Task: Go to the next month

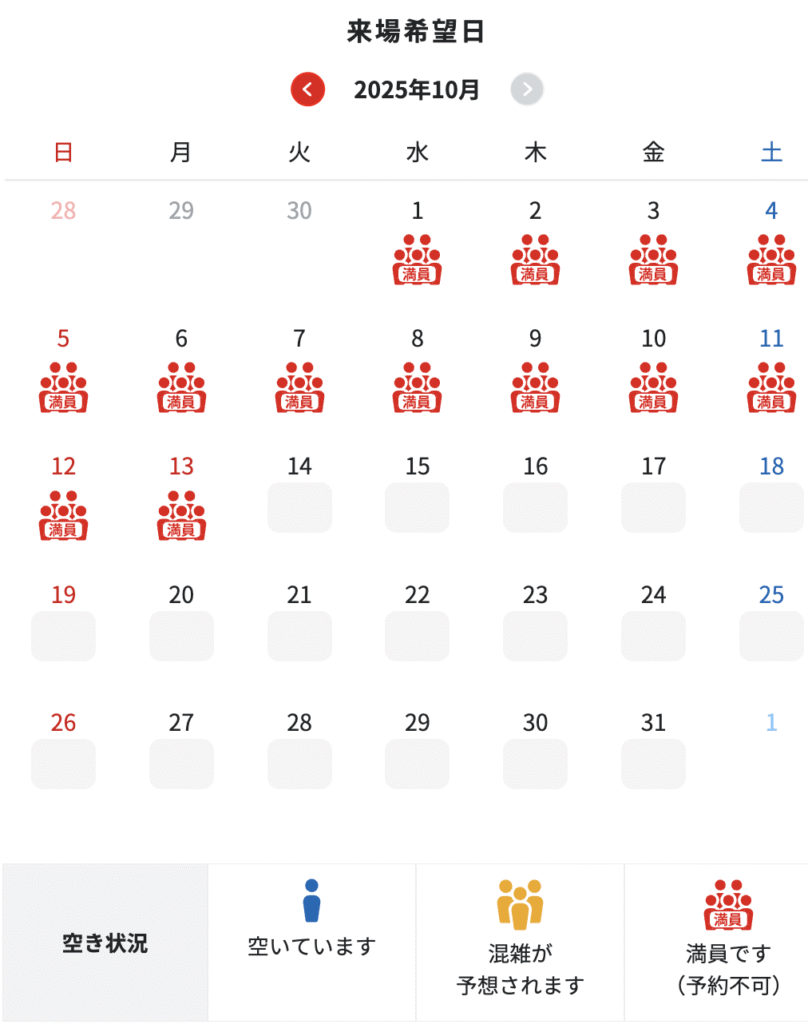Action: click(527, 90)
